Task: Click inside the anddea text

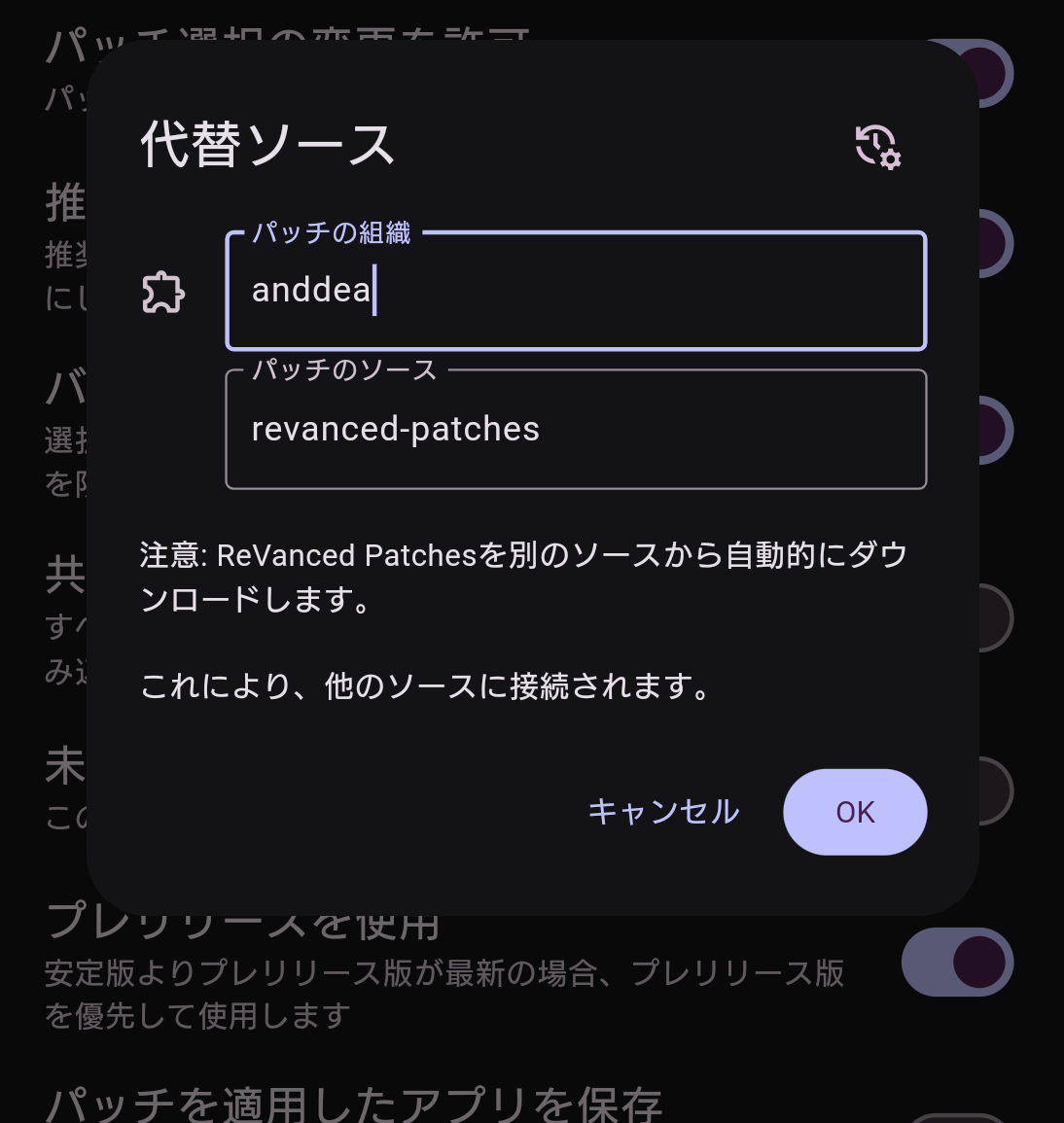Action: tap(309, 291)
